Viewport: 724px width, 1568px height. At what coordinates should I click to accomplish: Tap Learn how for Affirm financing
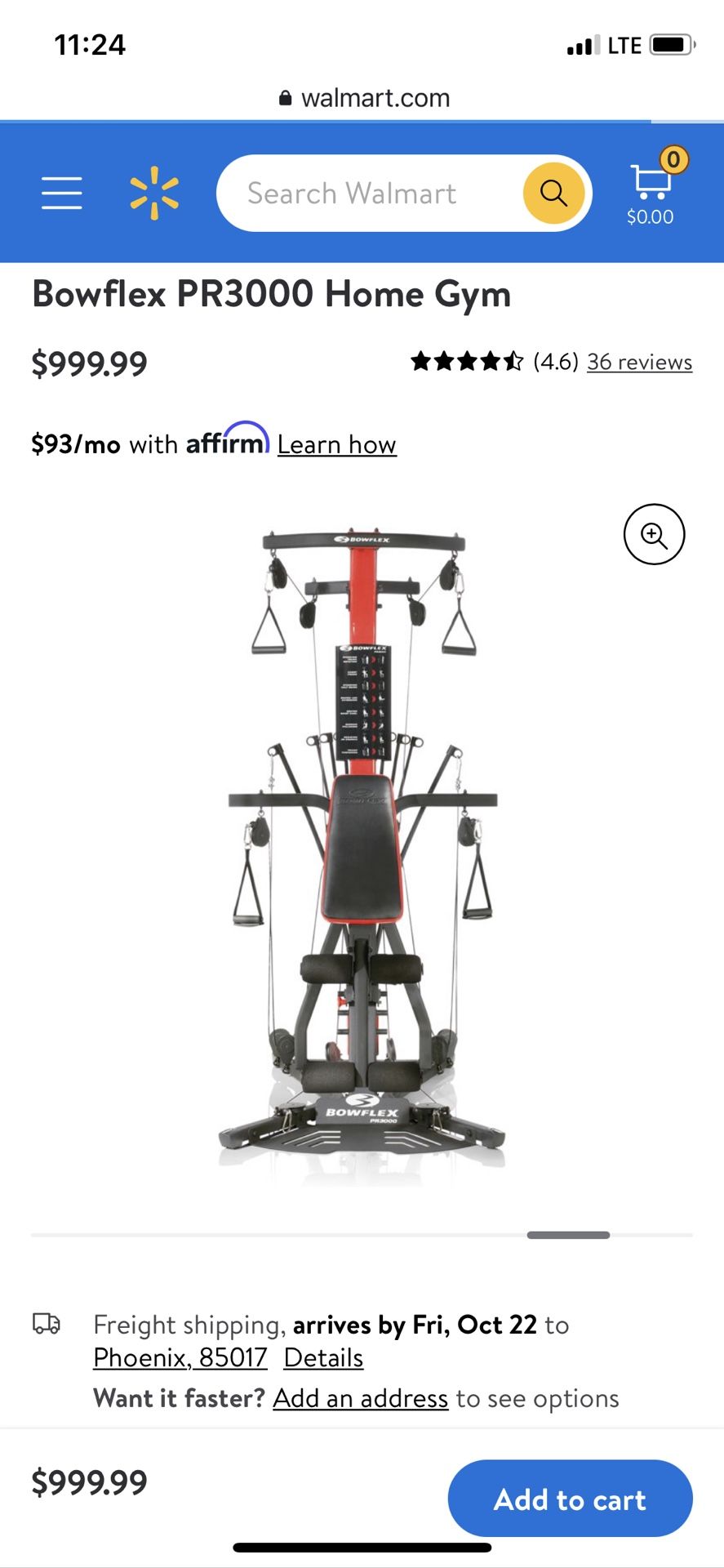336,444
